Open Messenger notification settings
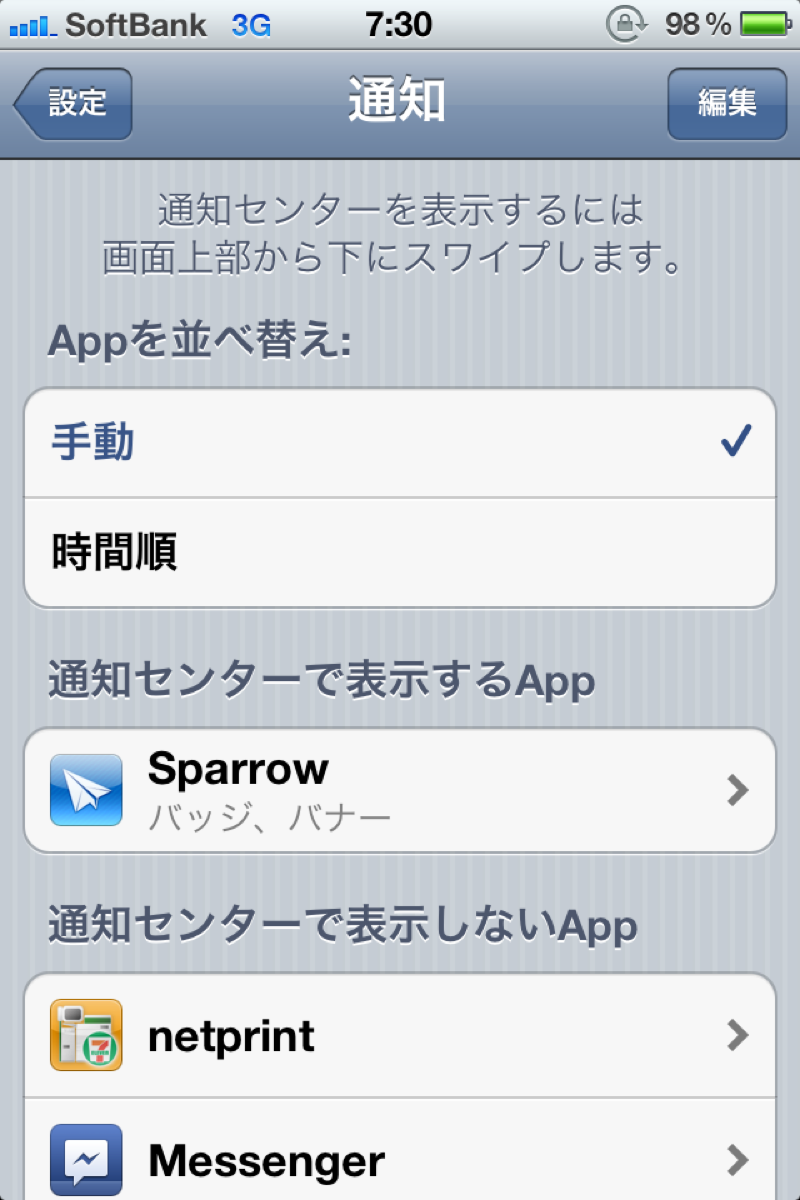This screenshot has width=800, height=1200. (x=400, y=1160)
